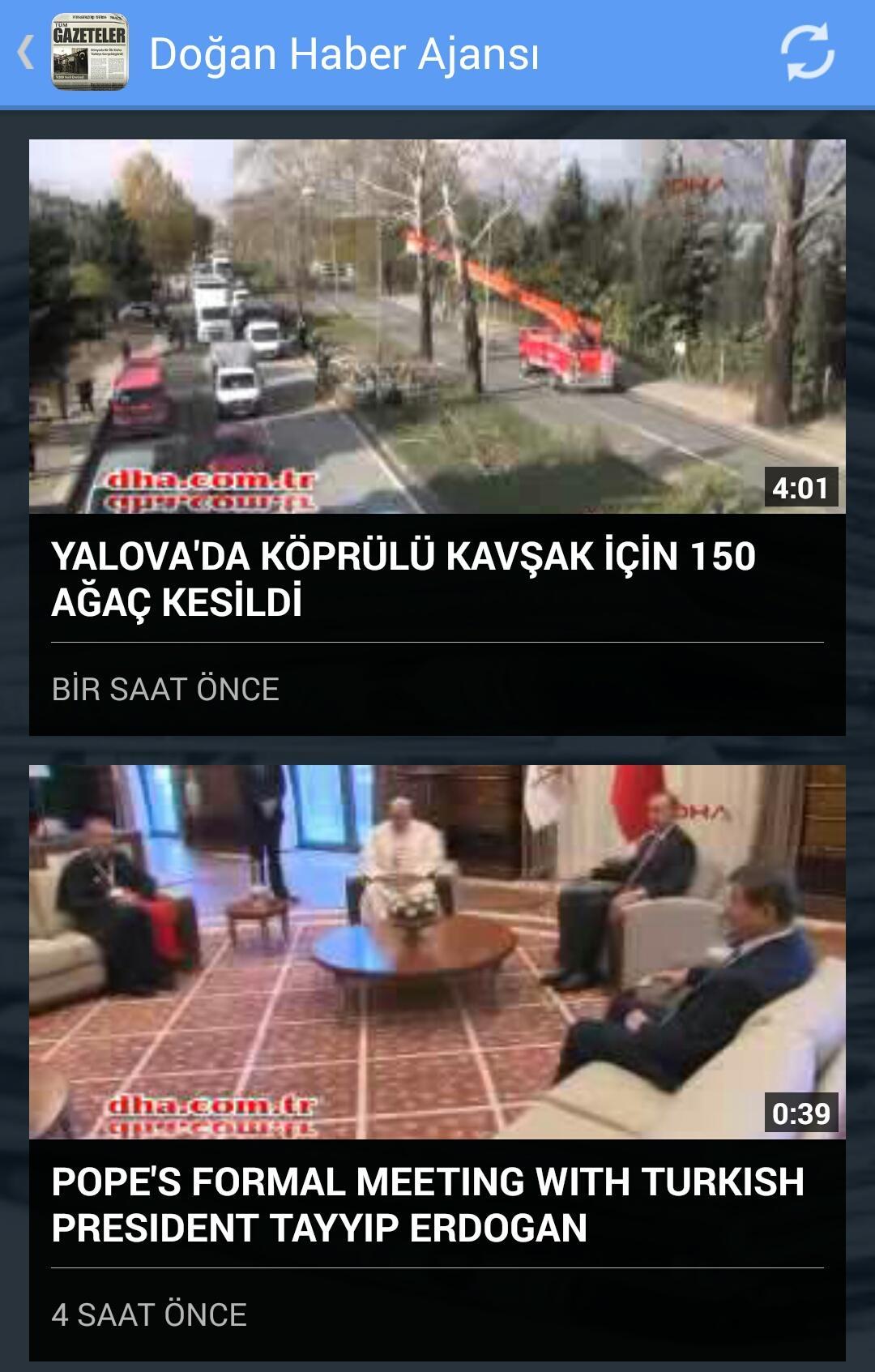The width and height of the screenshot is (875, 1372).
Task: Tap the BİR SAAT ÖNCE timestamp
Action: [165, 688]
